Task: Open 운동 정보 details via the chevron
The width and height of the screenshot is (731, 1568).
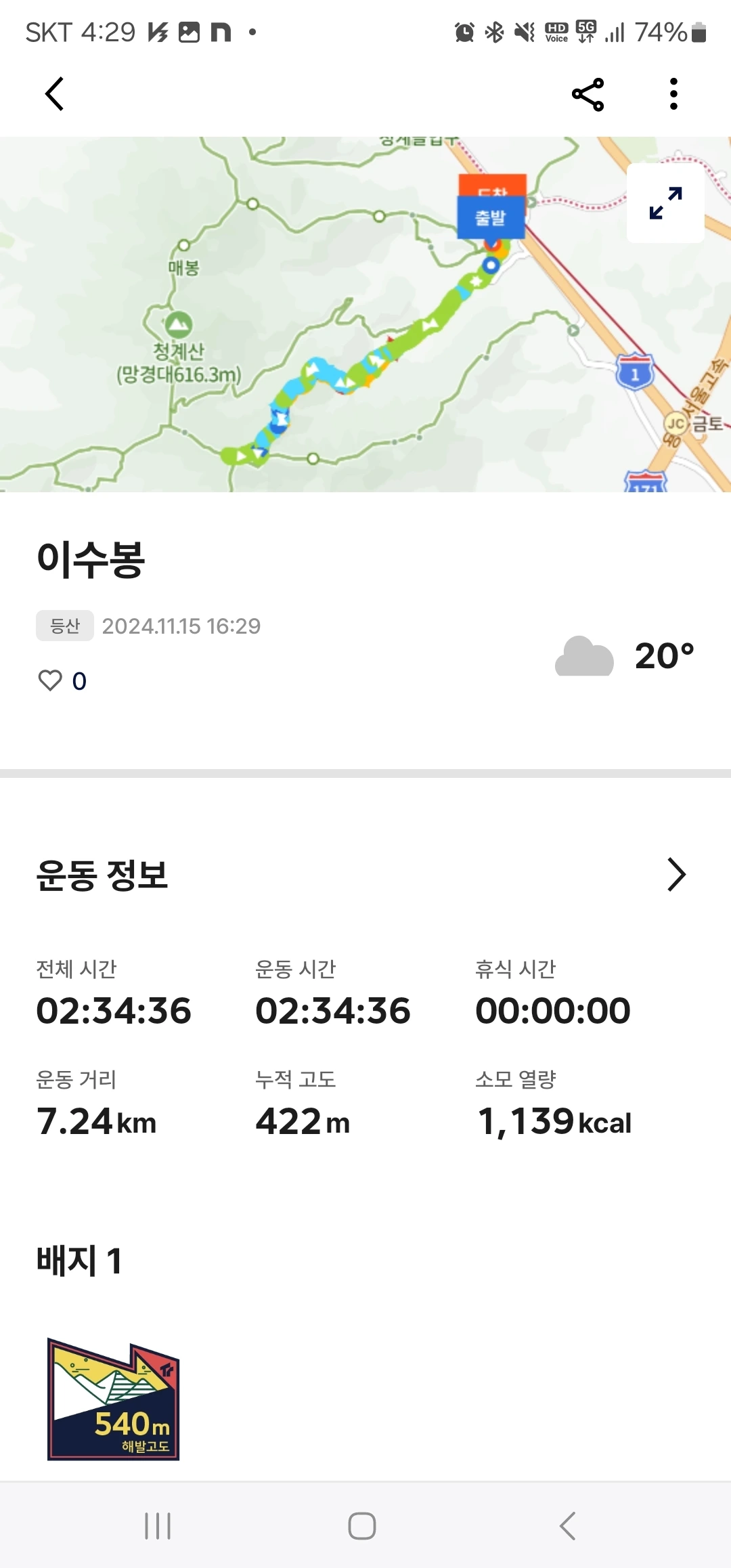Action: (676, 874)
